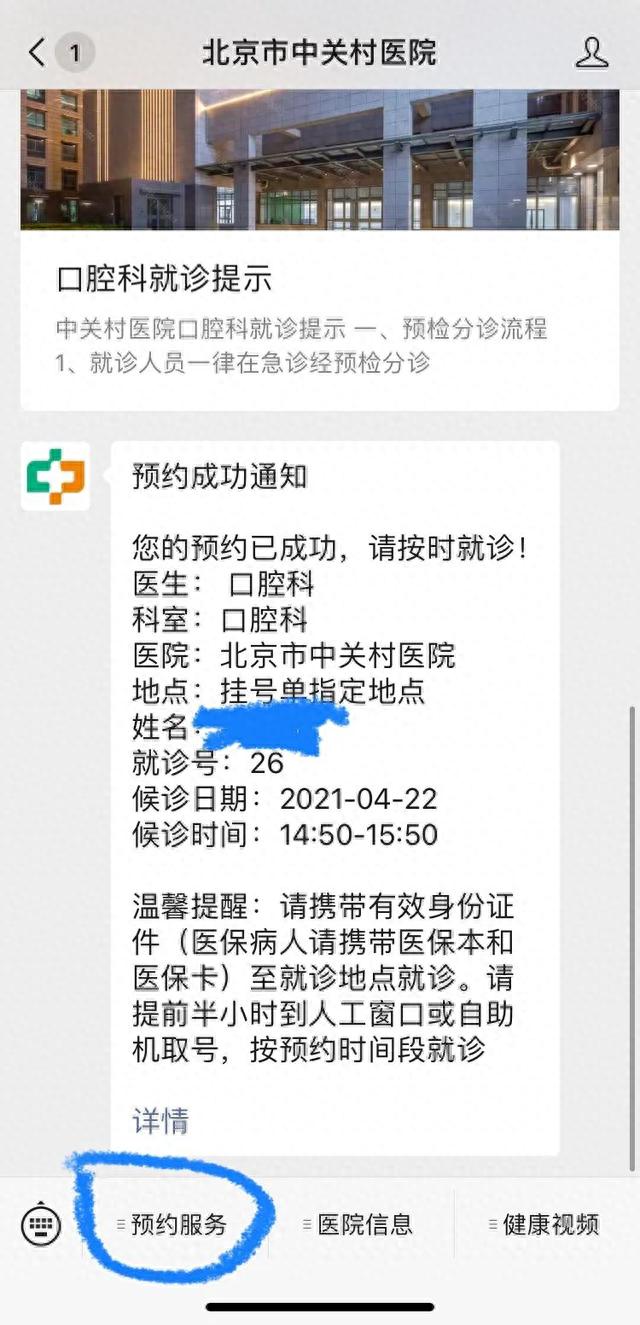
Task: Open the 医院信息 menu
Action: (x=364, y=1224)
